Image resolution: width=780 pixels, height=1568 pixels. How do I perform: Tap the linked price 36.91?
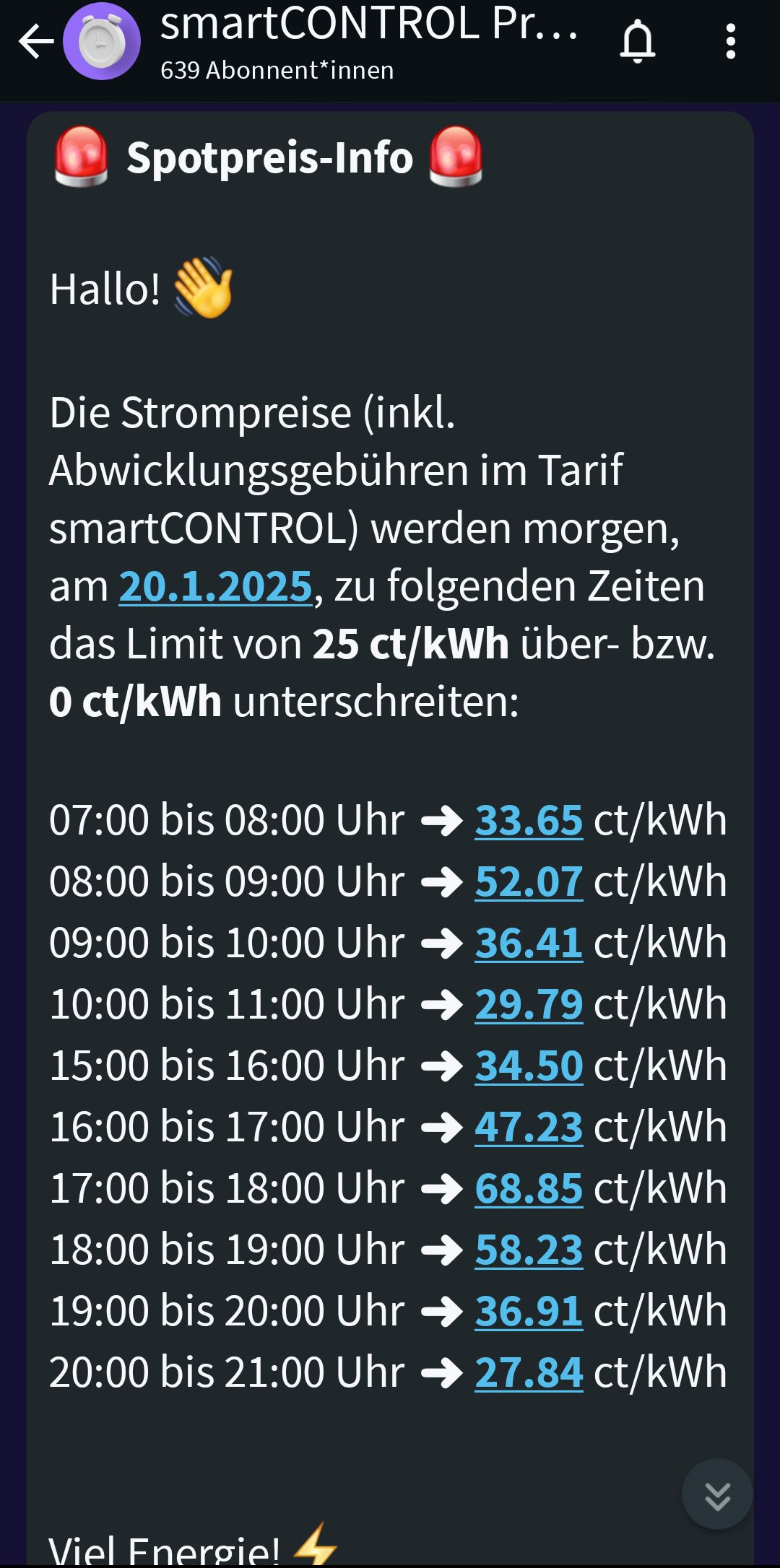click(529, 1311)
